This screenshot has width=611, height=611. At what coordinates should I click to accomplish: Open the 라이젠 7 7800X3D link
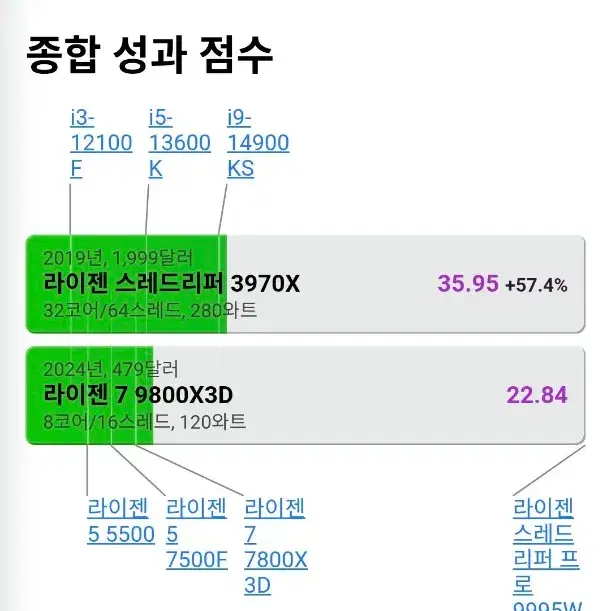[x=276, y=546]
